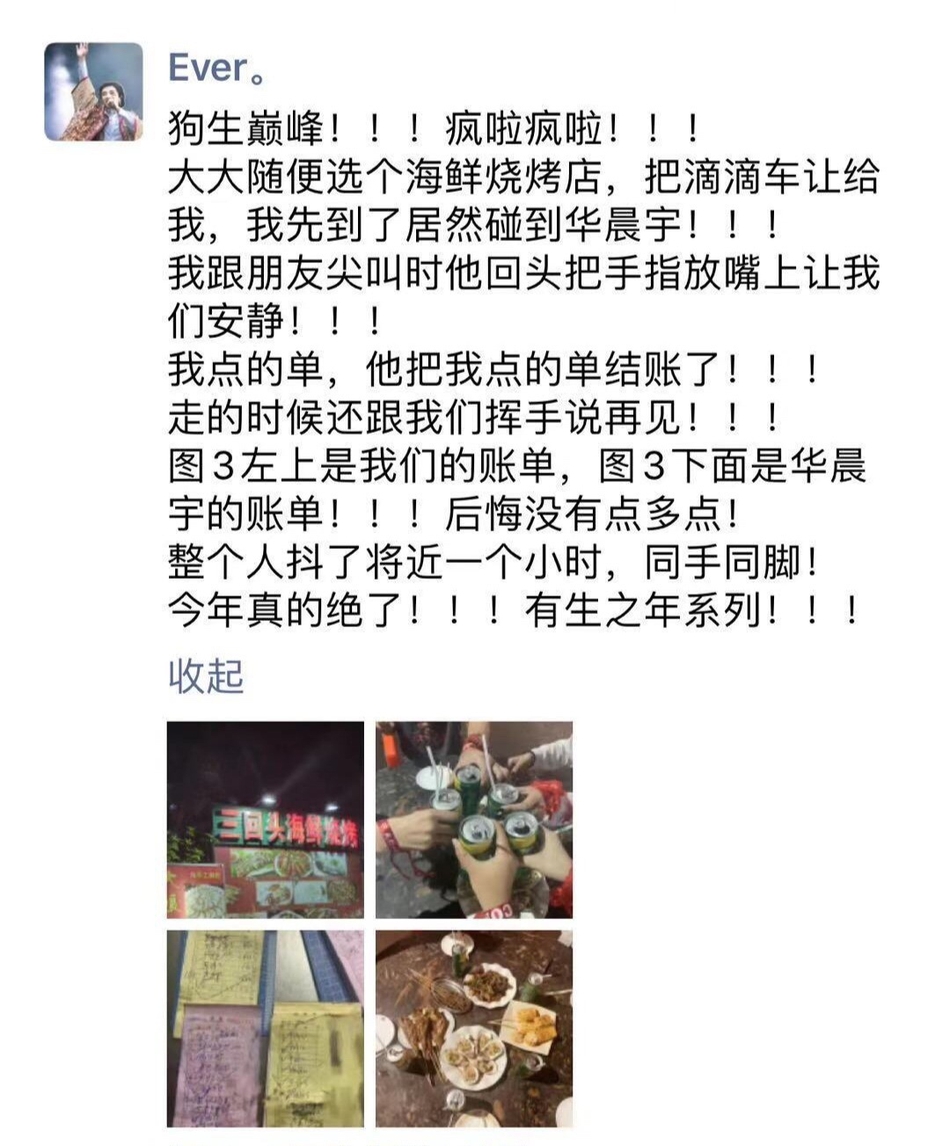Collapse the post via 收起

pos(205,676)
